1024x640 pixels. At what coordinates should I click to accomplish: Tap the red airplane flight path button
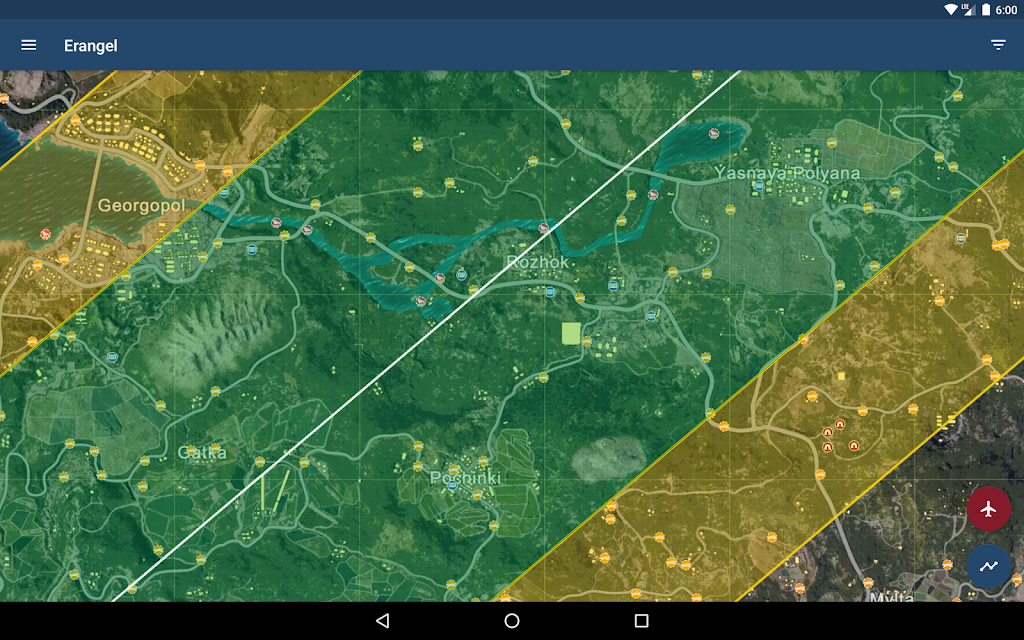pyautogui.click(x=989, y=508)
